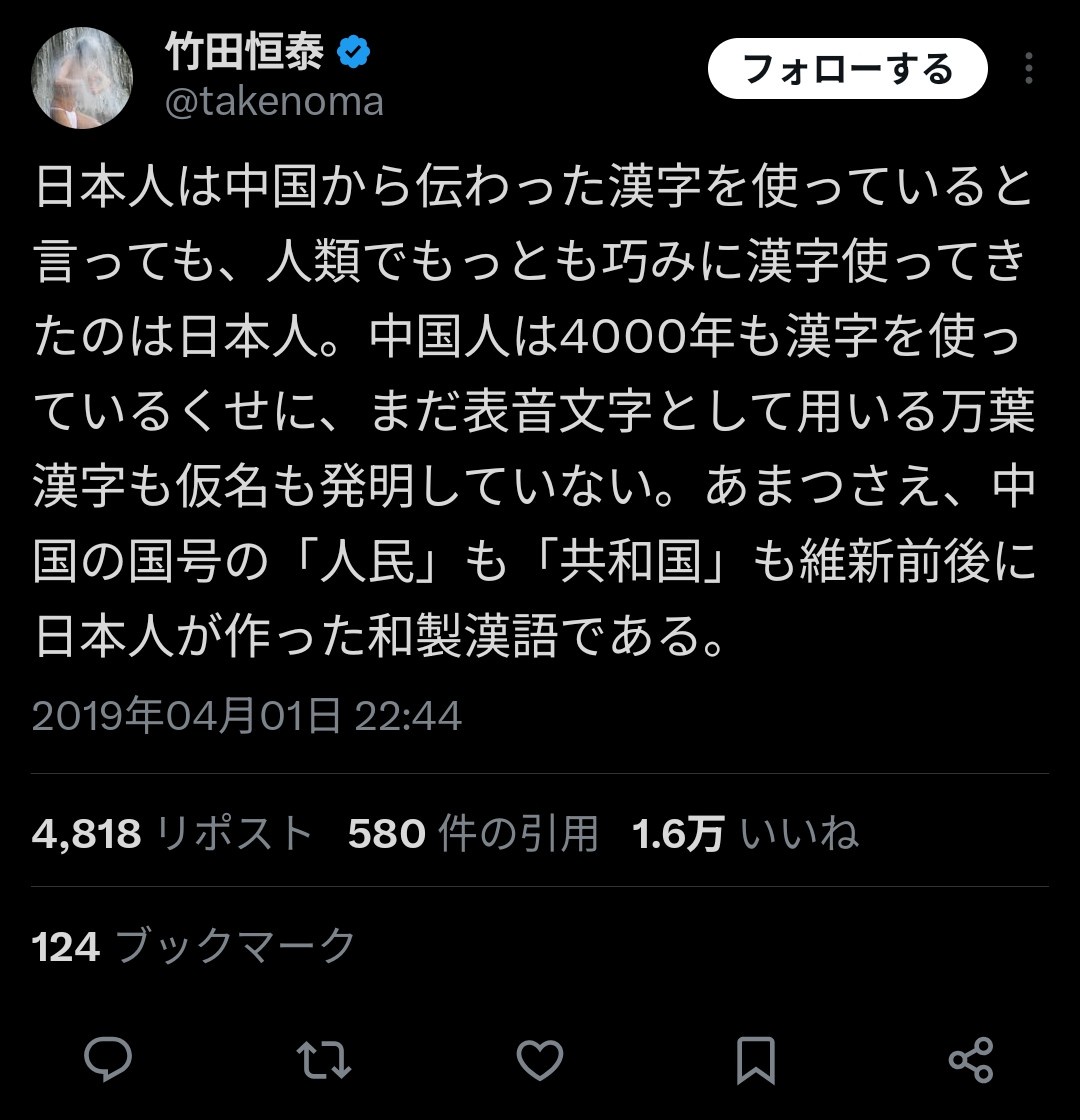Open 竹田恒泰's profile picture
1080x1120 pixels.
tap(83, 78)
